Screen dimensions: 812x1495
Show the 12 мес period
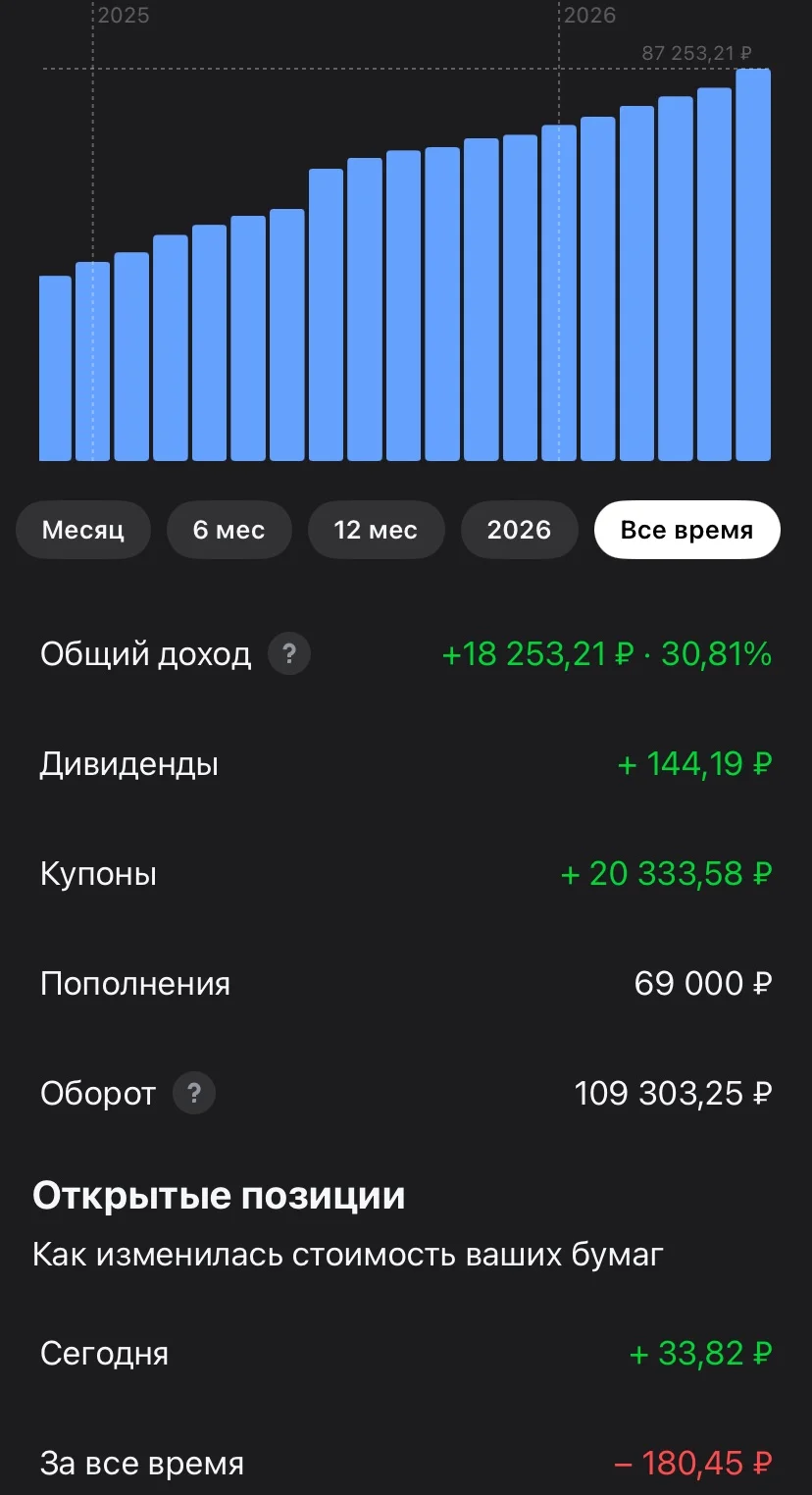point(376,530)
